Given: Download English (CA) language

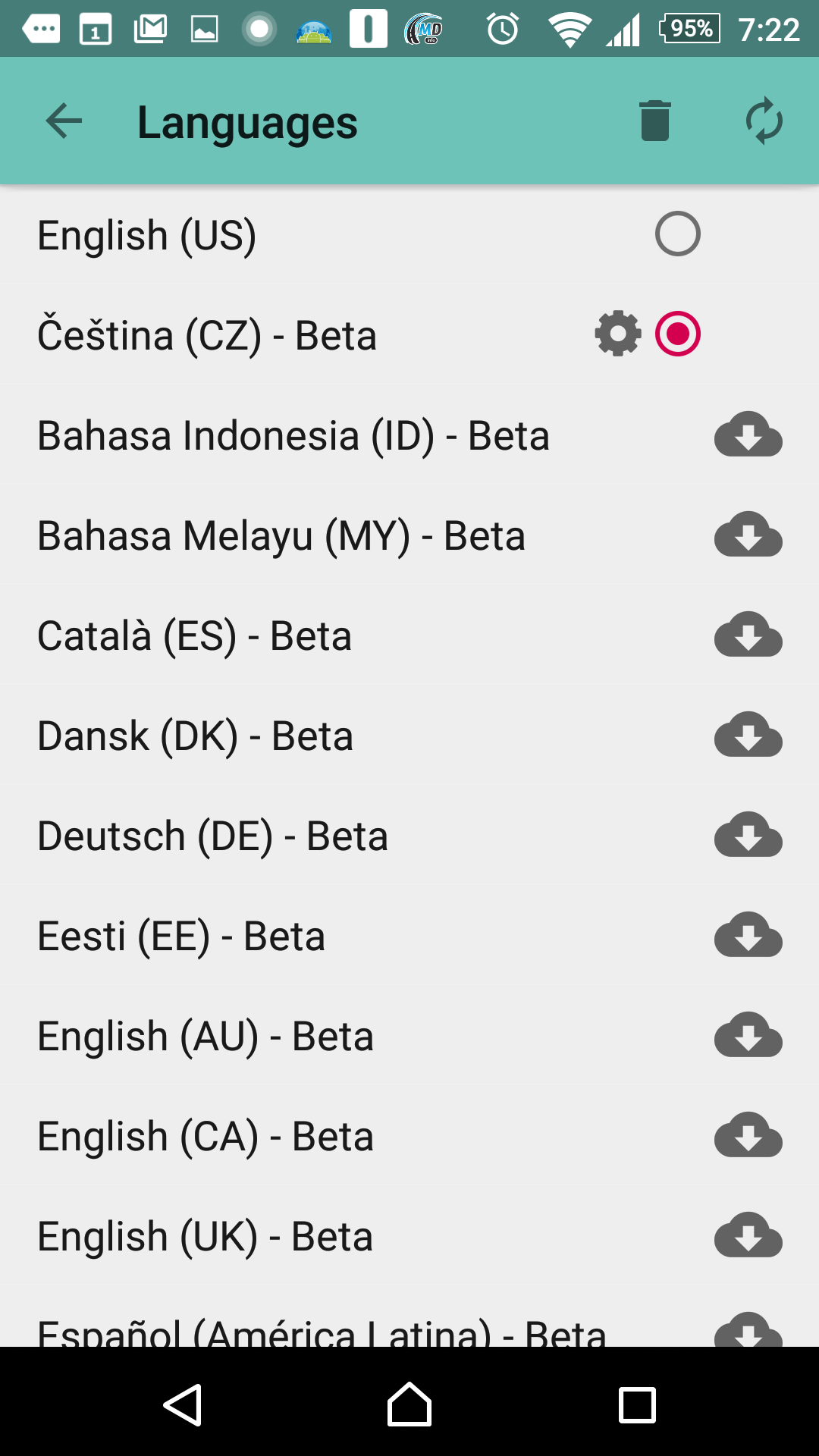Looking at the screenshot, I should pyautogui.click(x=748, y=1135).
